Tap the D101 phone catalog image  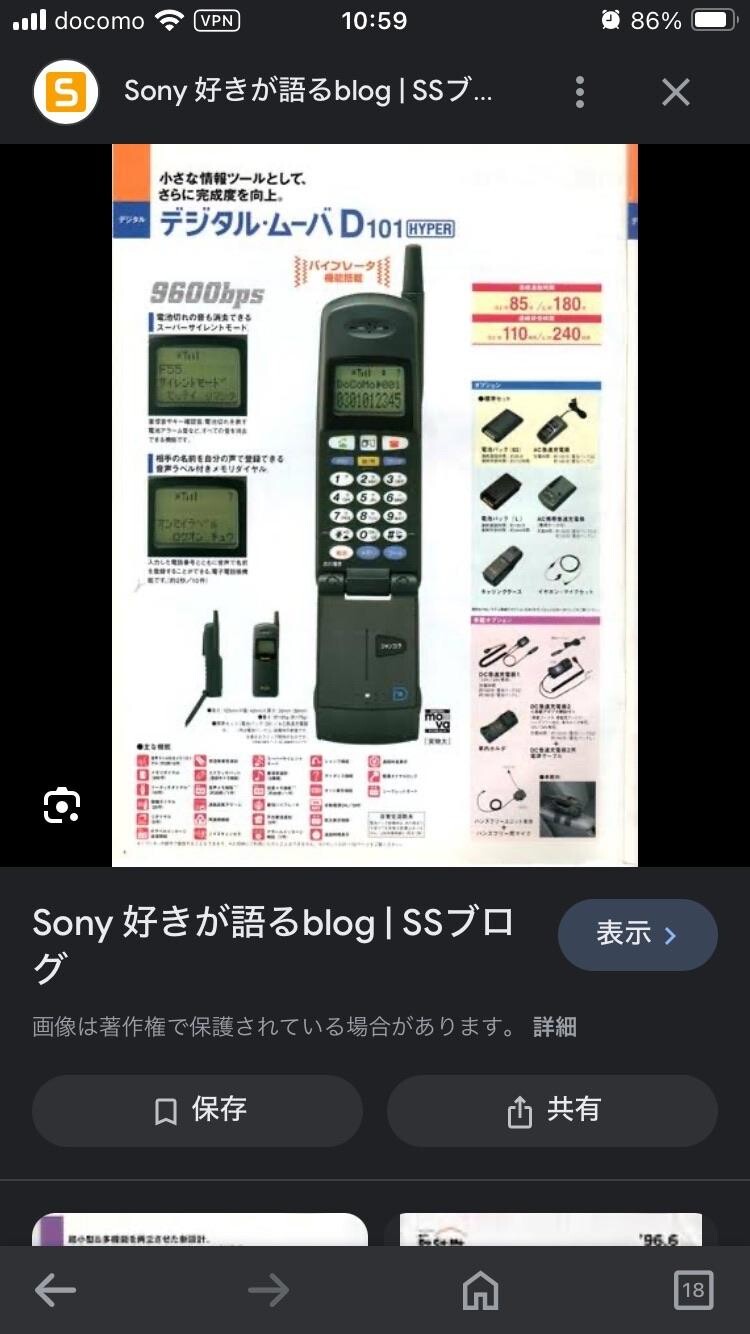[x=374, y=500]
